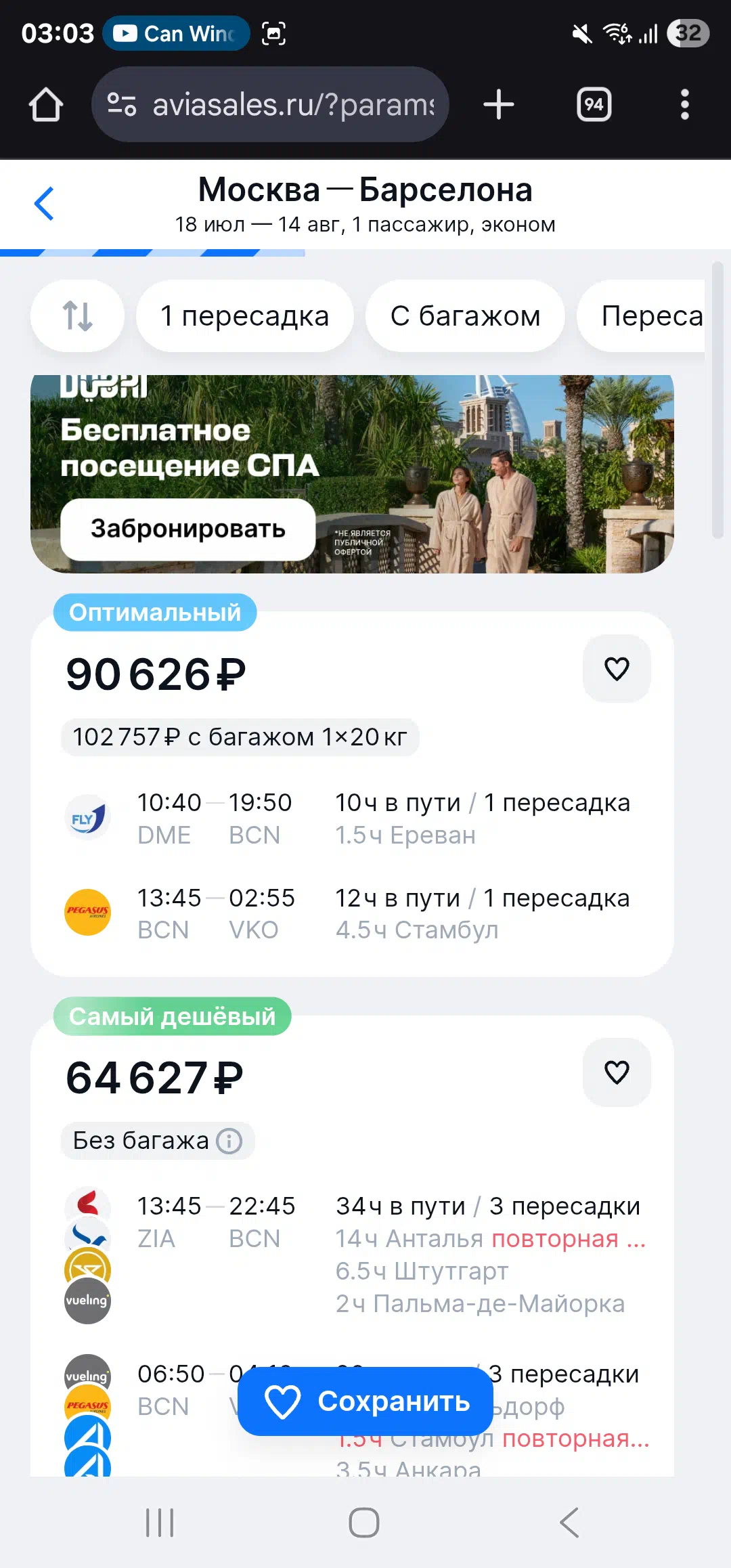Apply the 1 пересадка filter chip
The image size is (731, 1568).
(244, 316)
